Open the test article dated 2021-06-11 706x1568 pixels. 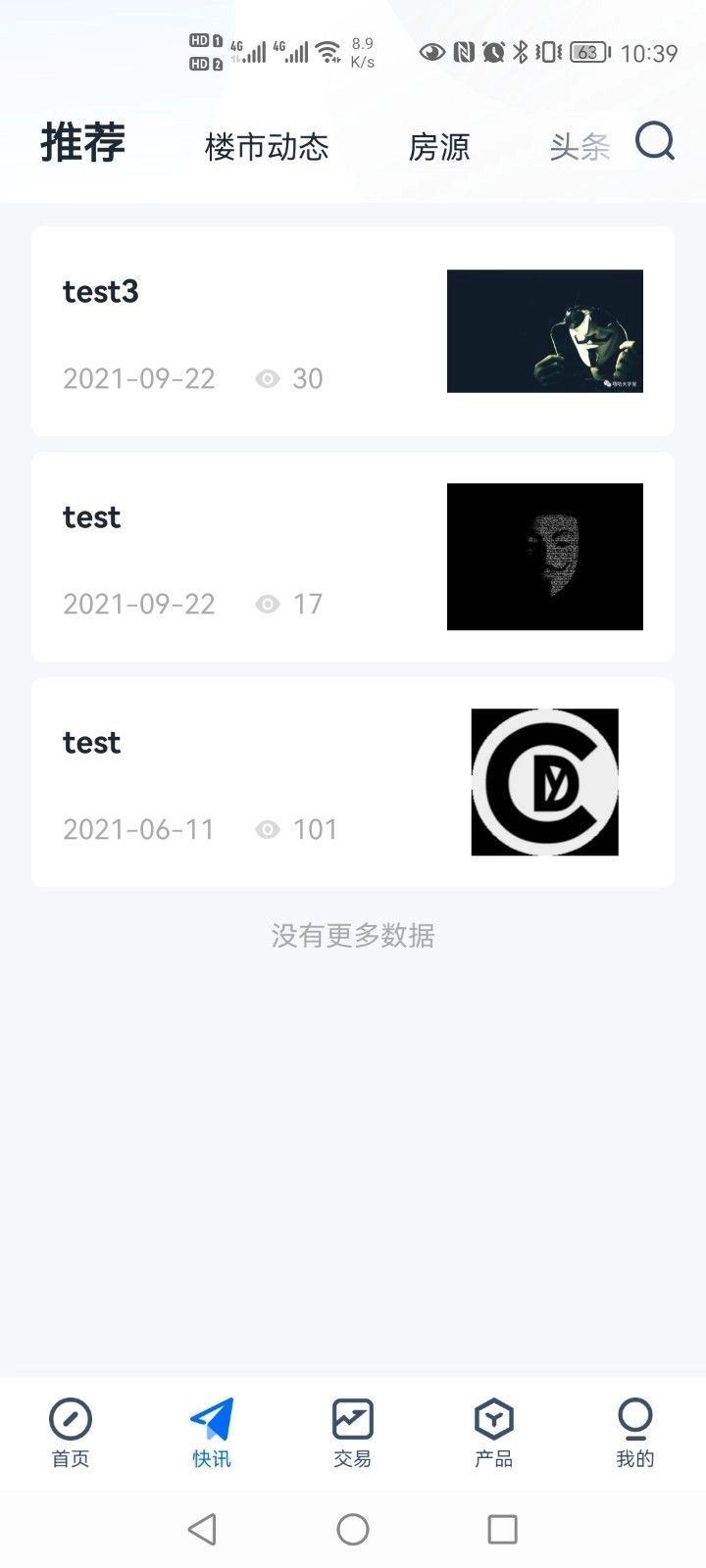[91, 742]
